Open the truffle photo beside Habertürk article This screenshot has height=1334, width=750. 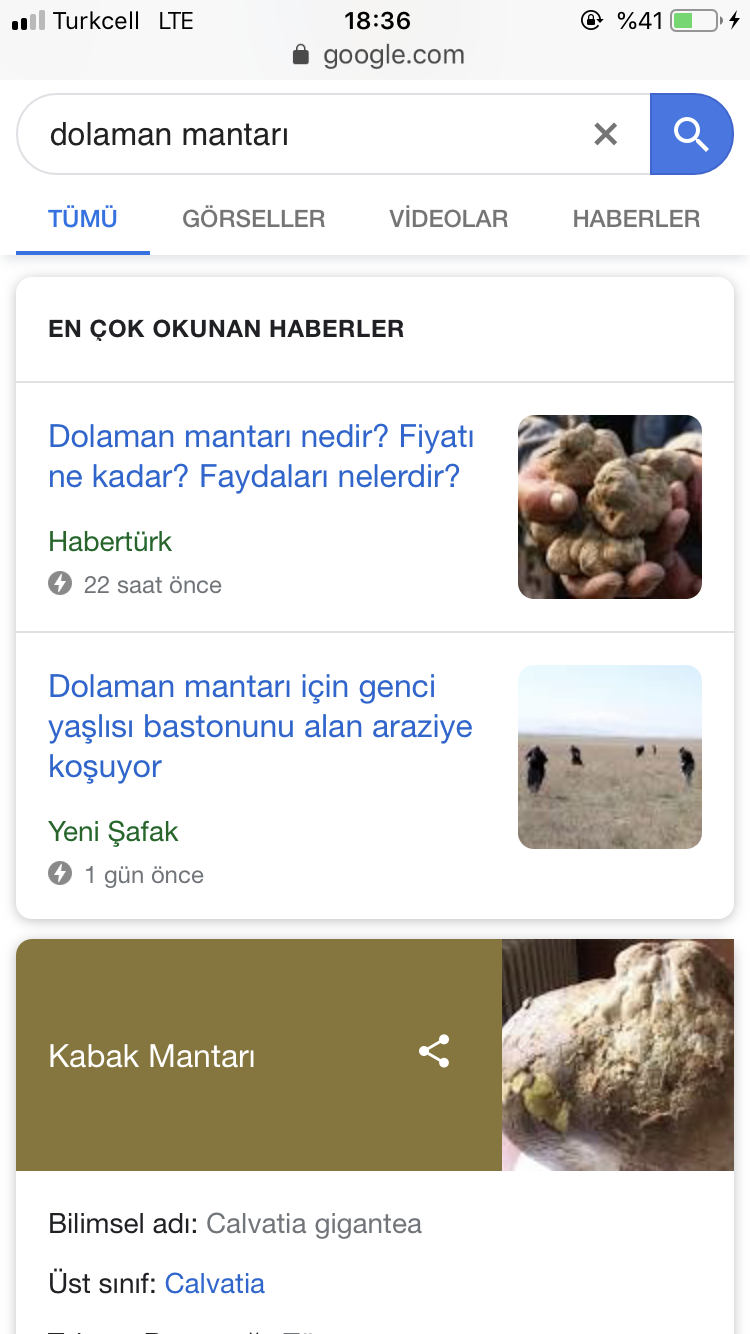pos(610,507)
